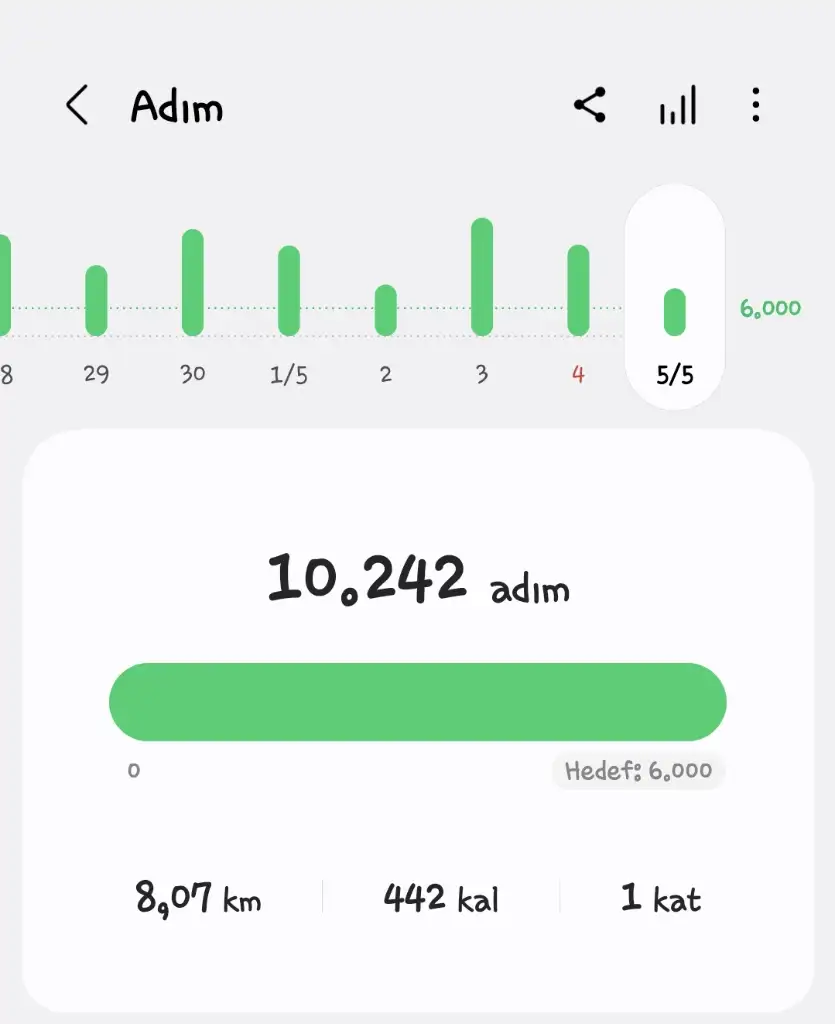Select the bar for day 29

[x=96, y=301]
